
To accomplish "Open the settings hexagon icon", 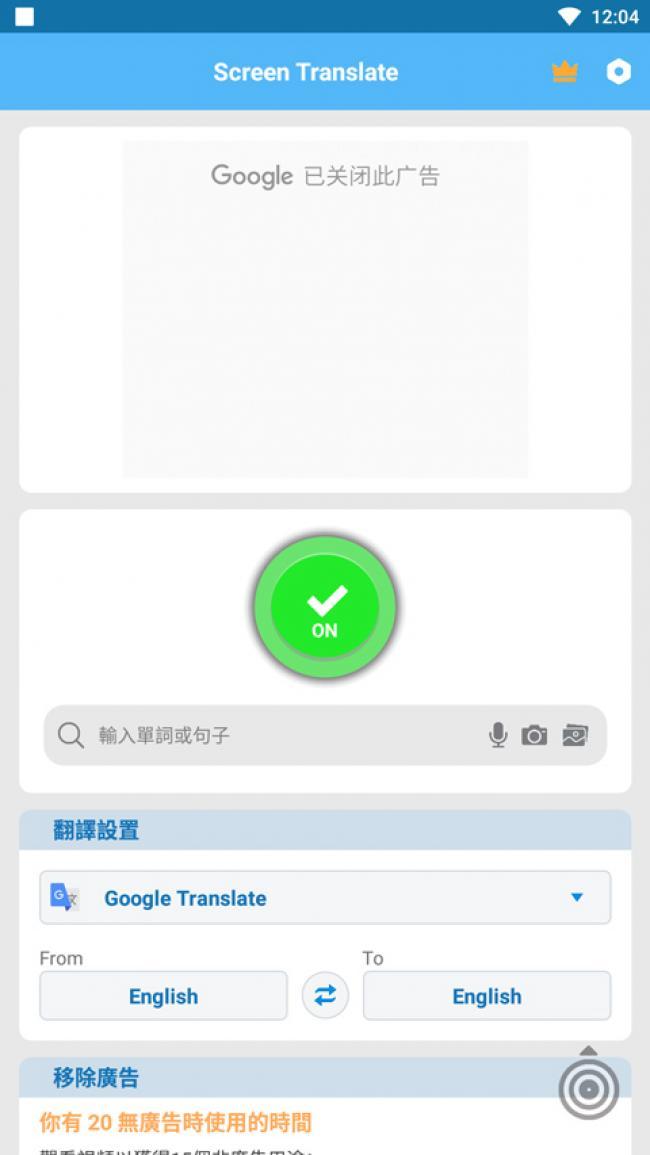I will (x=619, y=72).
